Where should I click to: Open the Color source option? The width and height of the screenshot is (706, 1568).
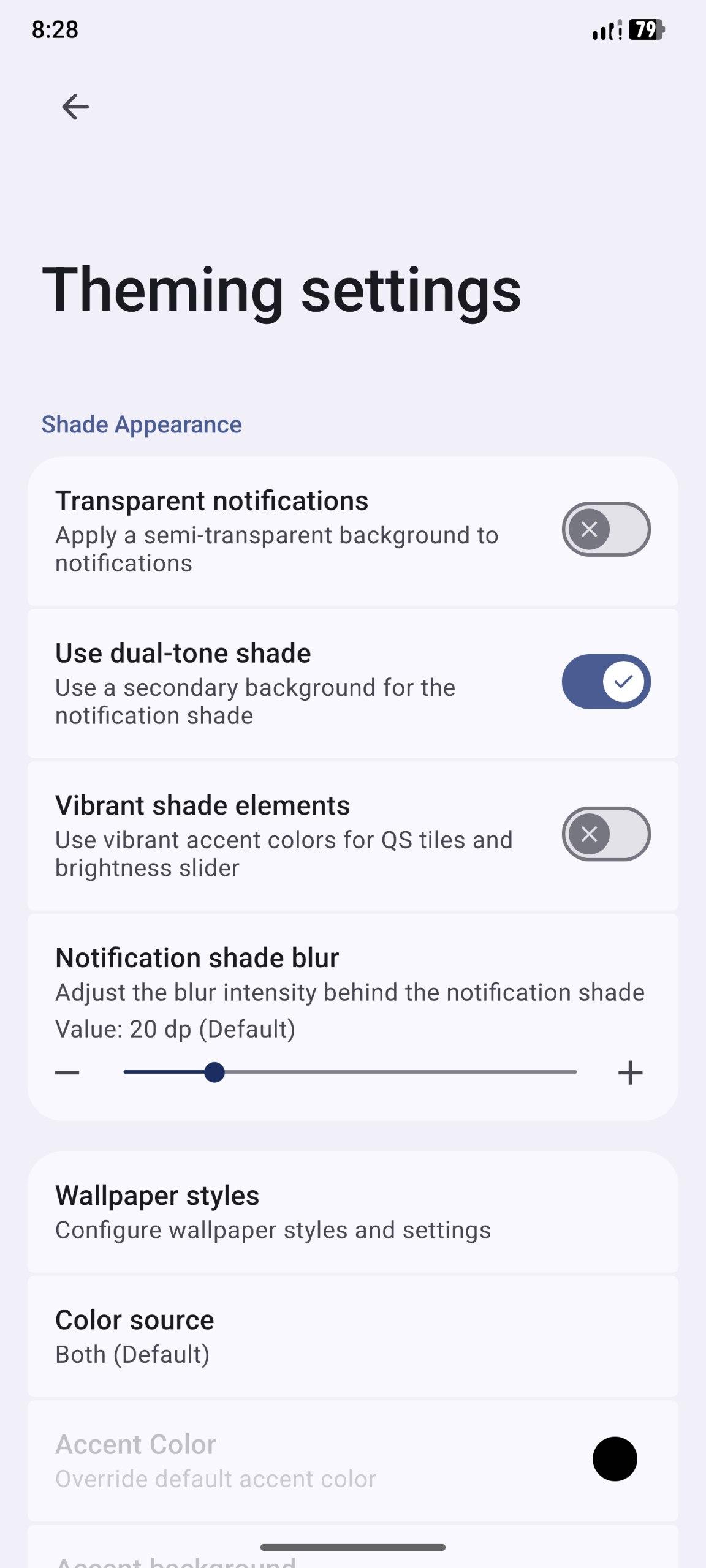(352, 1336)
